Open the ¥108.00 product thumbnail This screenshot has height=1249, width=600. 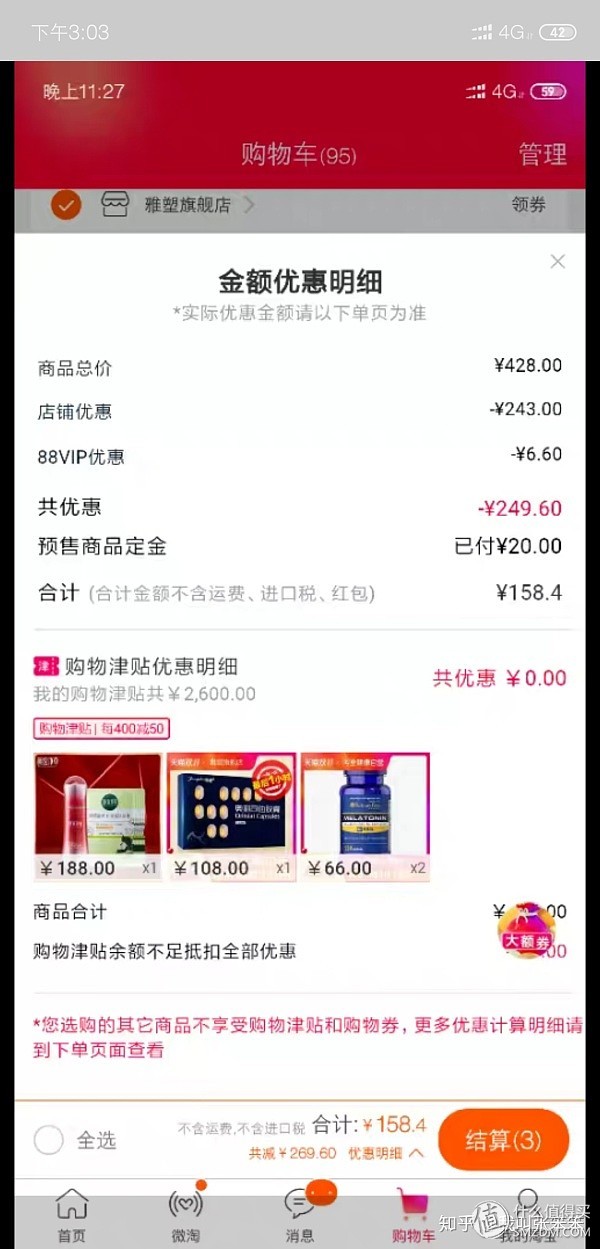[231, 817]
